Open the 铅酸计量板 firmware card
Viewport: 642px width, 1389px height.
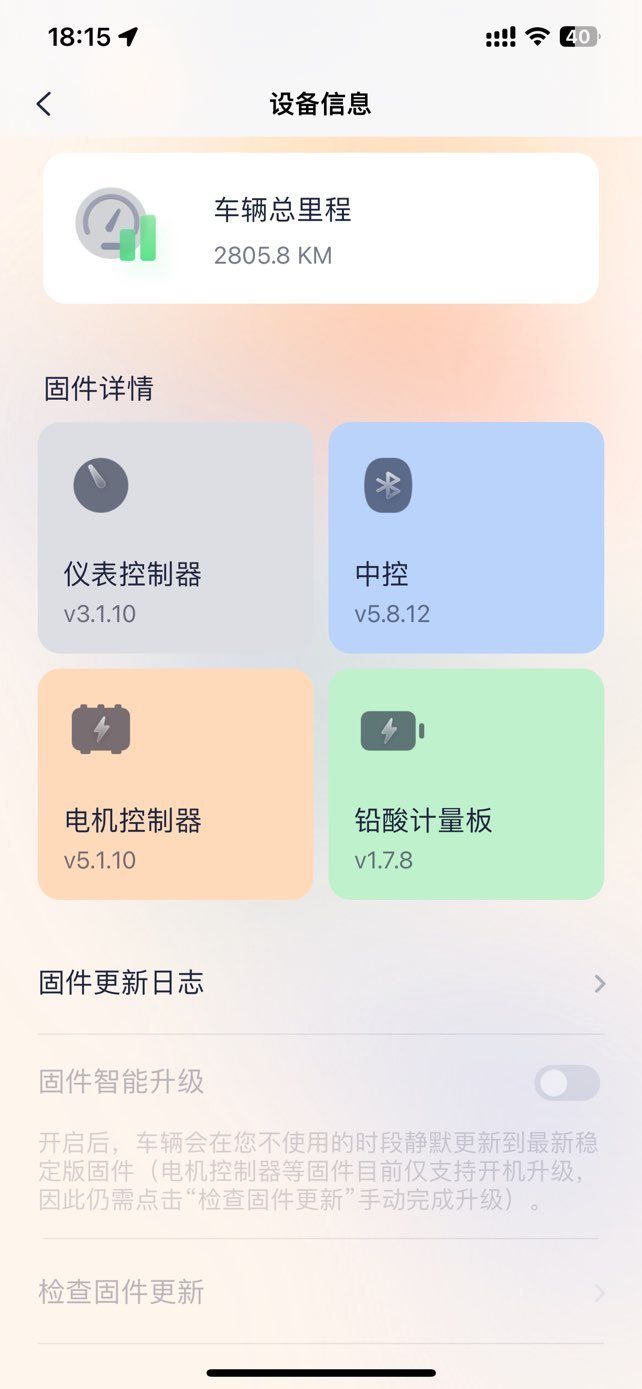466,784
